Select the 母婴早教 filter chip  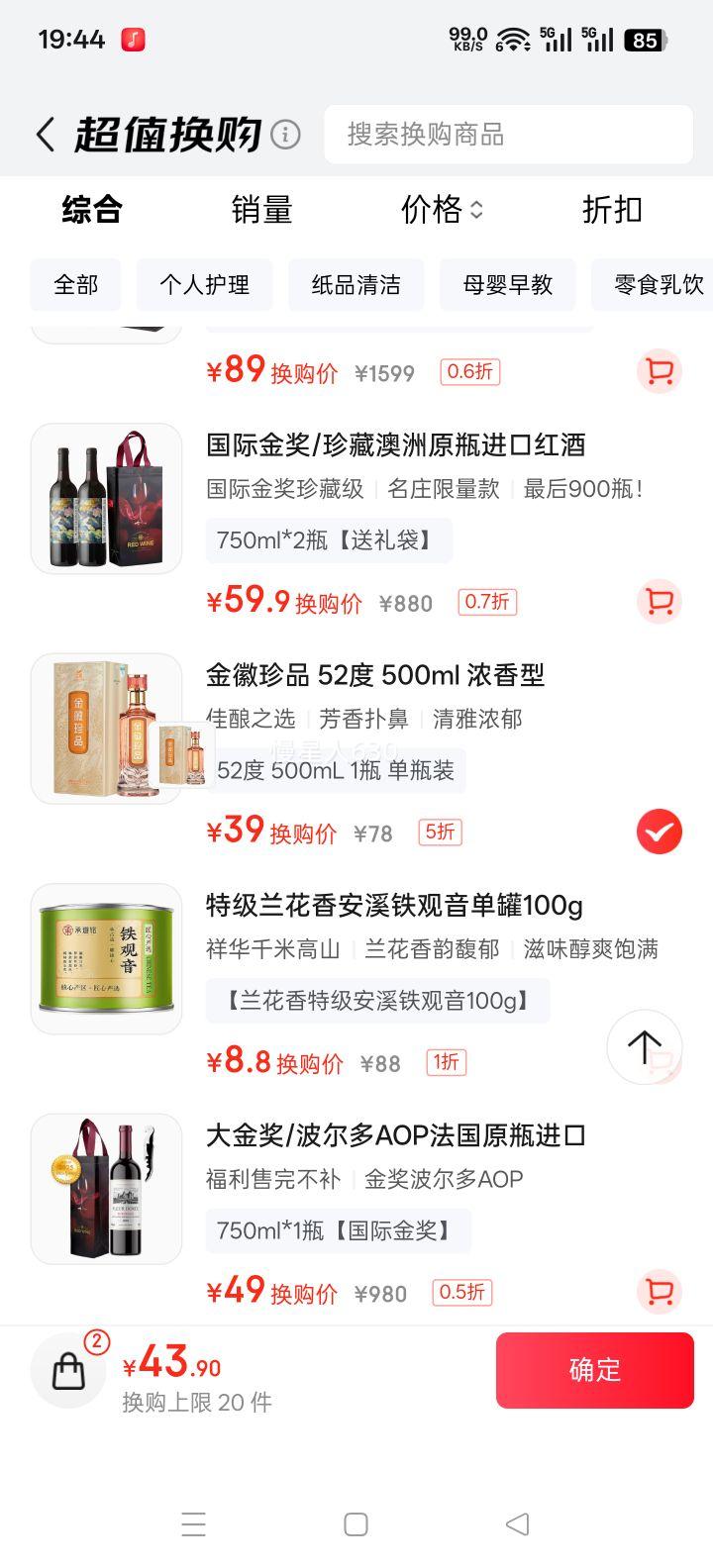(x=508, y=285)
